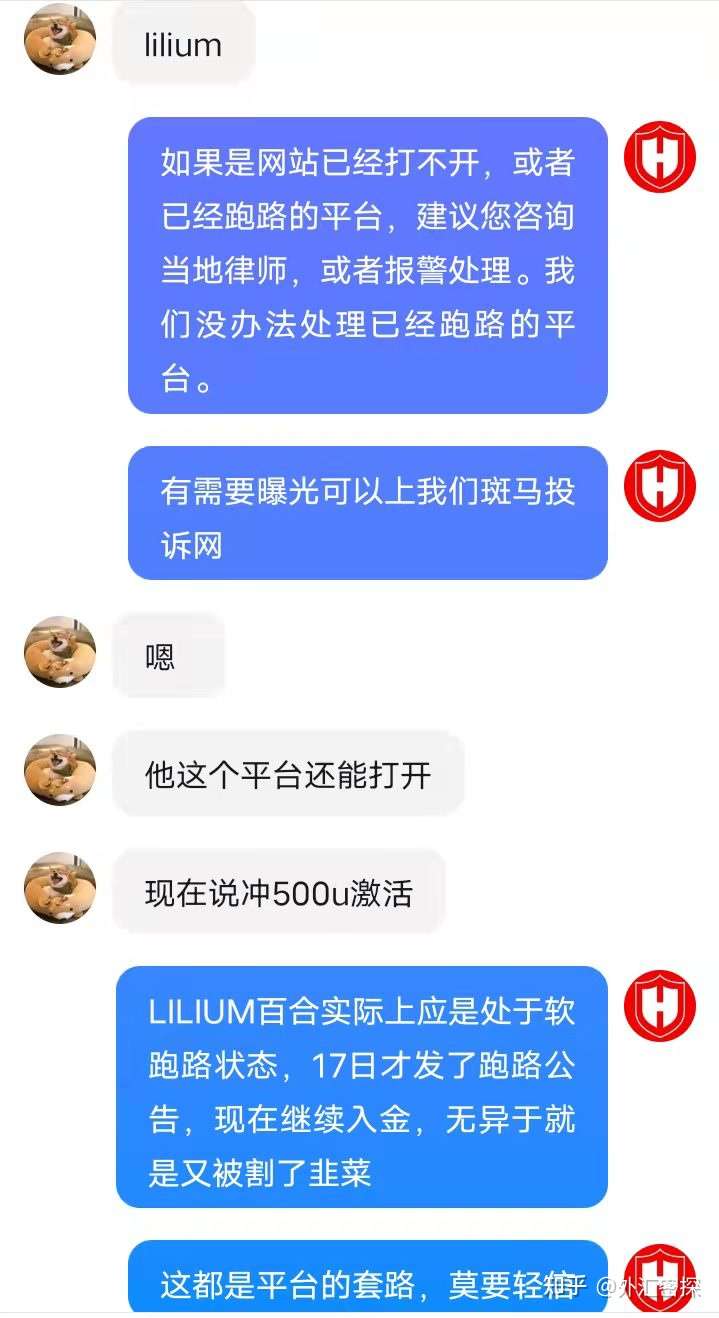Tap the avatar beside "现在说冲500u激活"
This screenshot has height=1318, width=719.
60,888
